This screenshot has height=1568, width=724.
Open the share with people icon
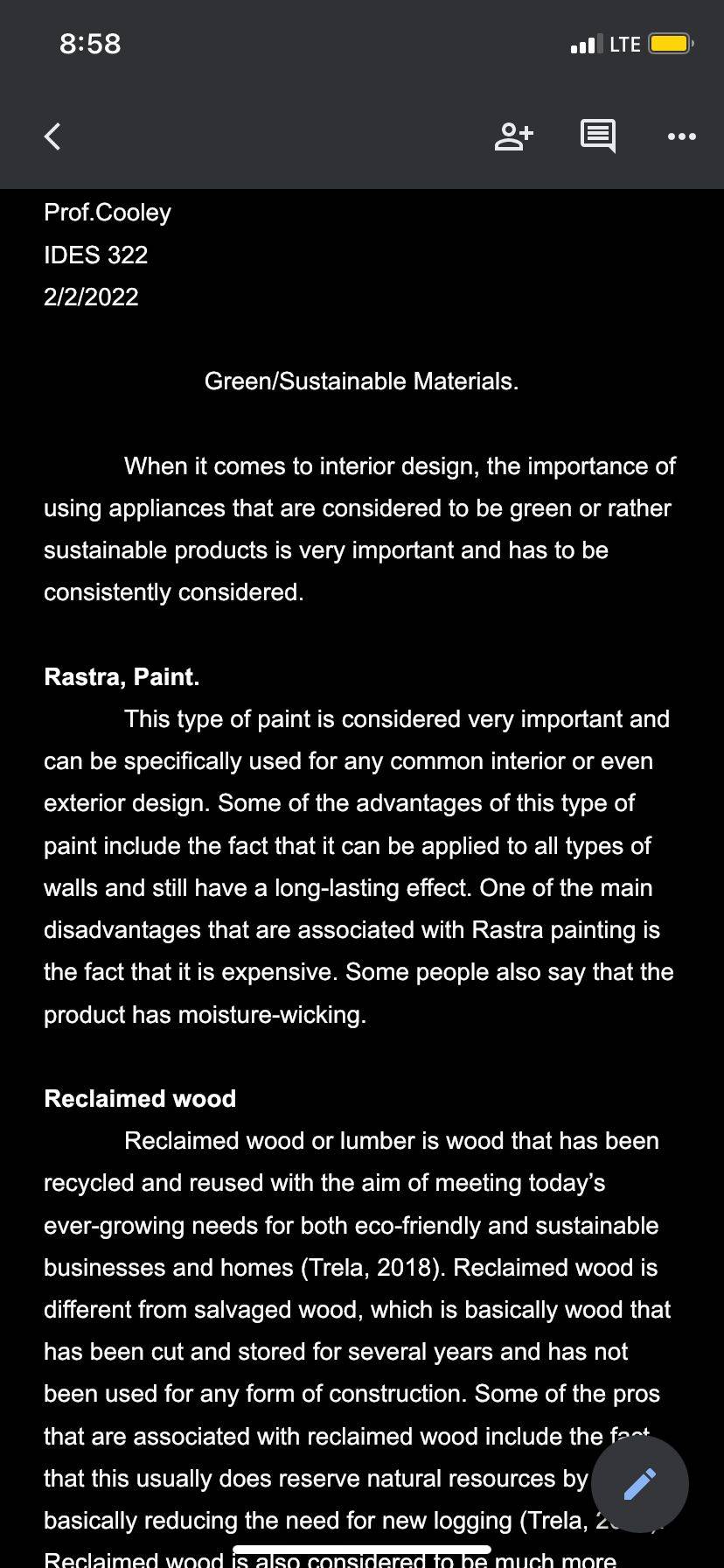(513, 136)
